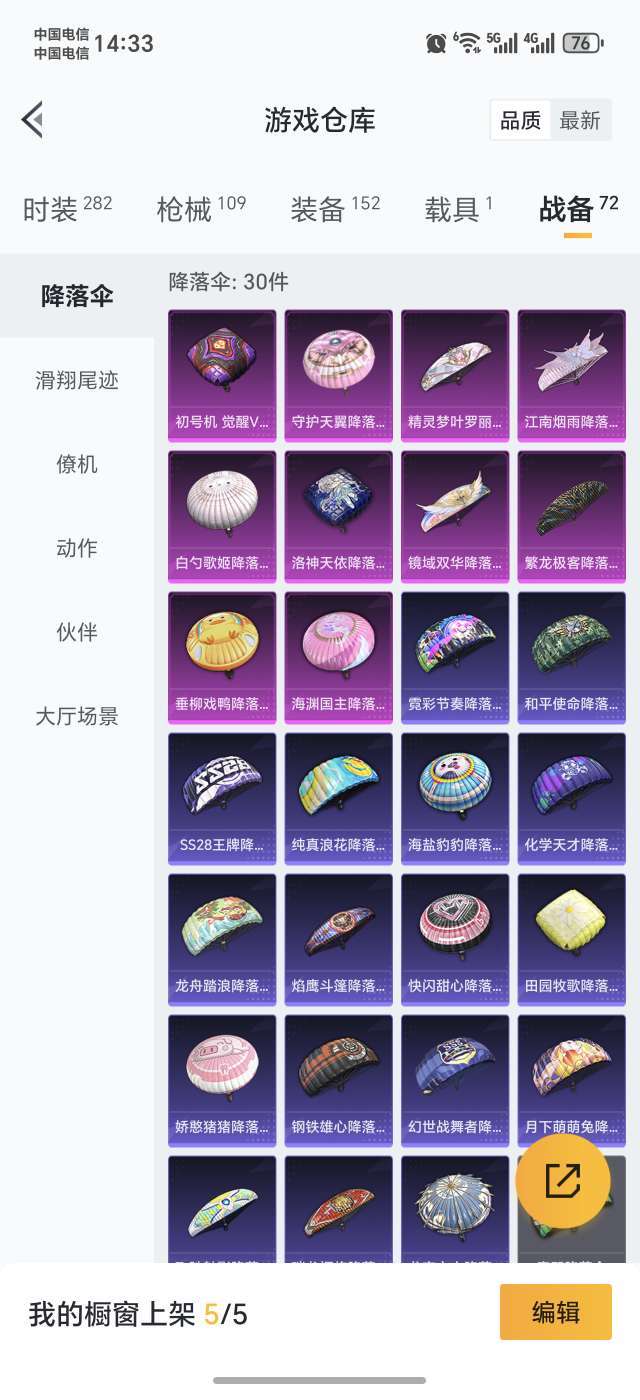Open the 动作 category
The height and width of the screenshot is (1400, 640).
click(x=77, y=548)
